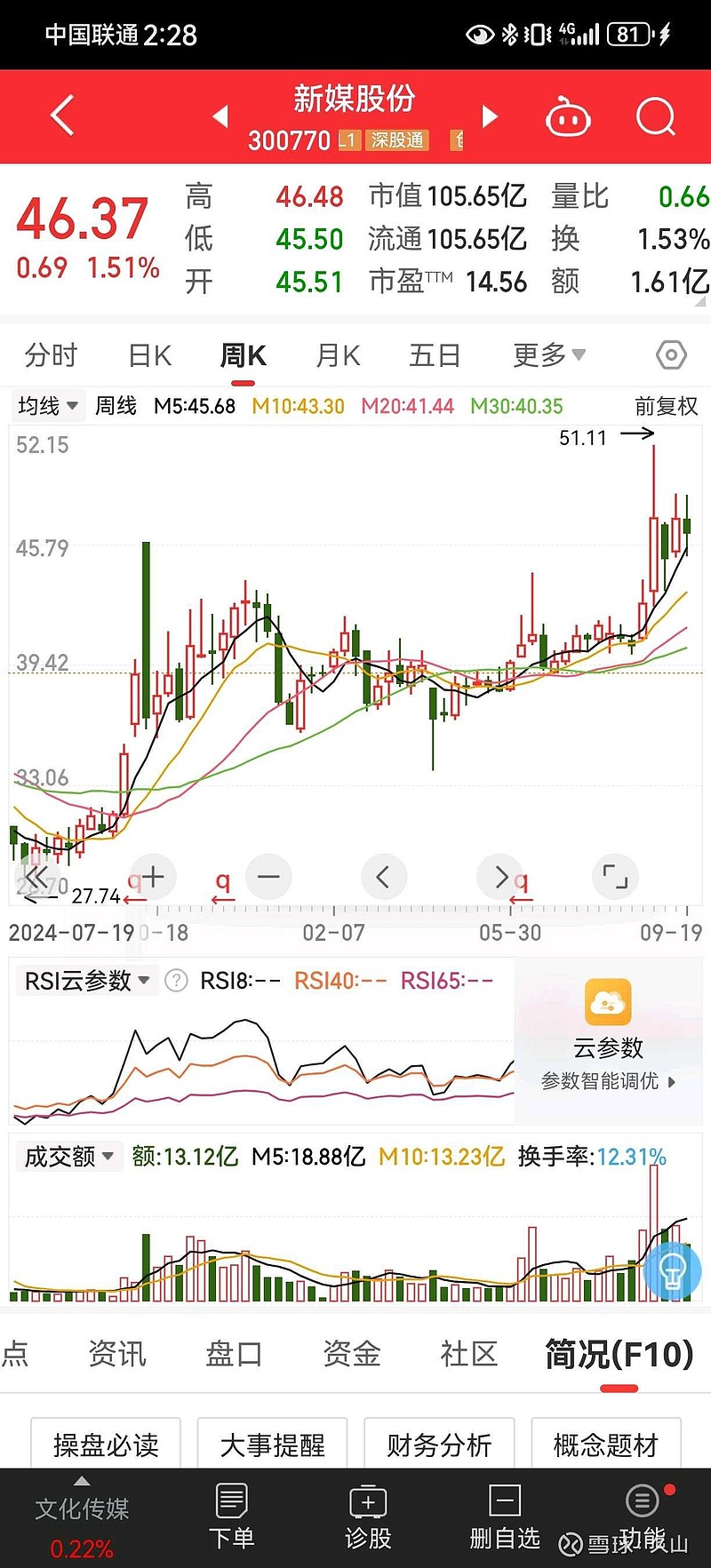Switch to the 分时 chart tab
The height and width of the screenshot is (1568, 711).
coord(51,356)
